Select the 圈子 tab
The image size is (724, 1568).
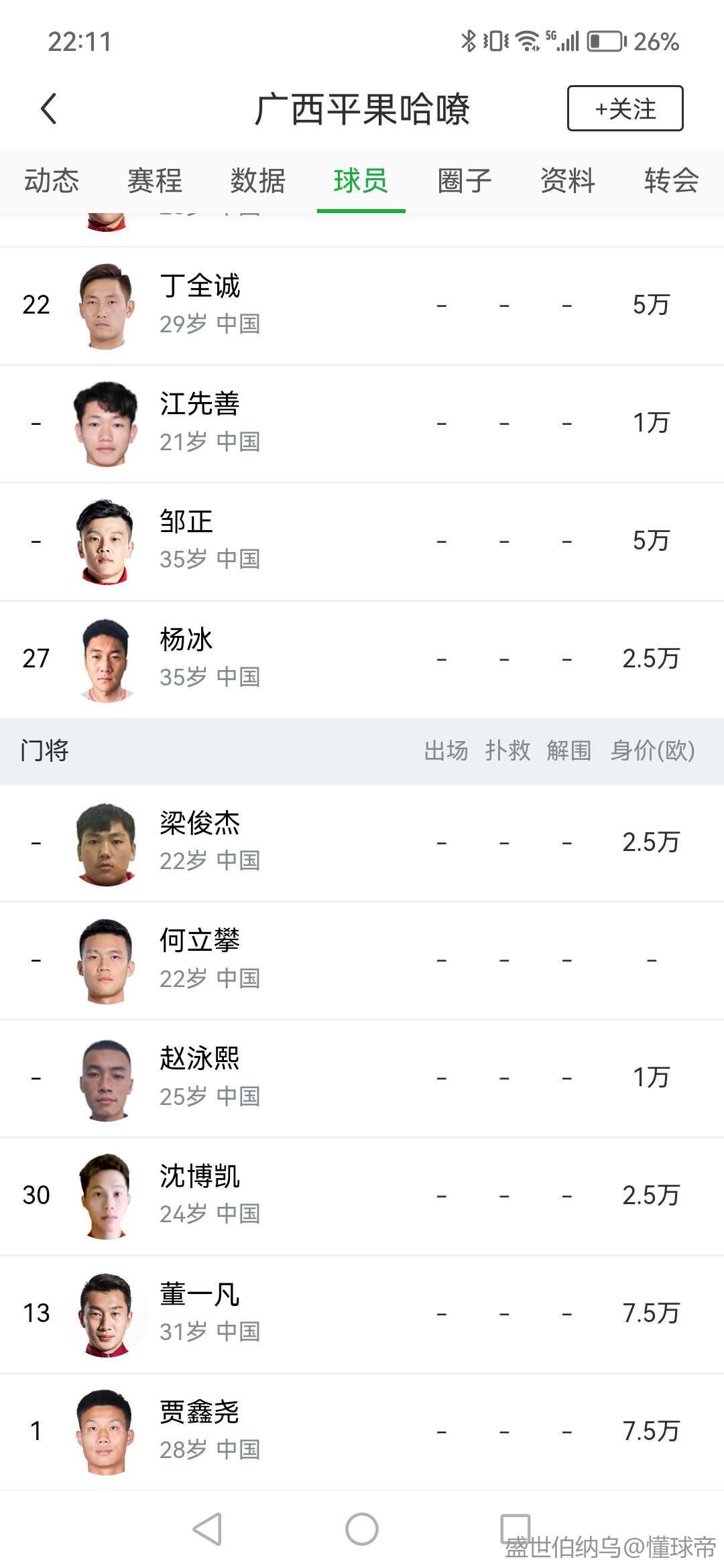(465, 181)
